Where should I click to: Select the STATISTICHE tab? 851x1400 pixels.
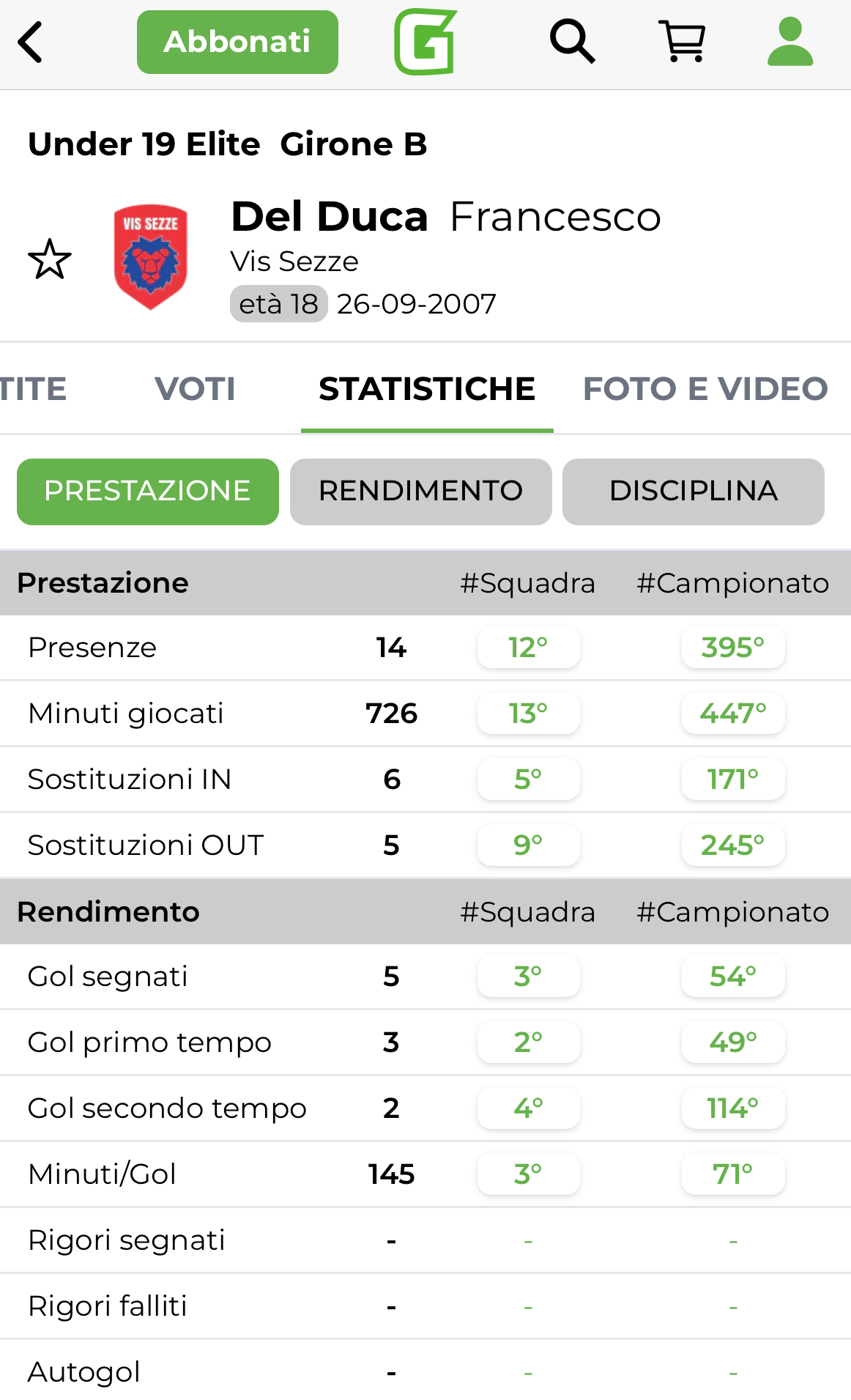tap(427, 388)
